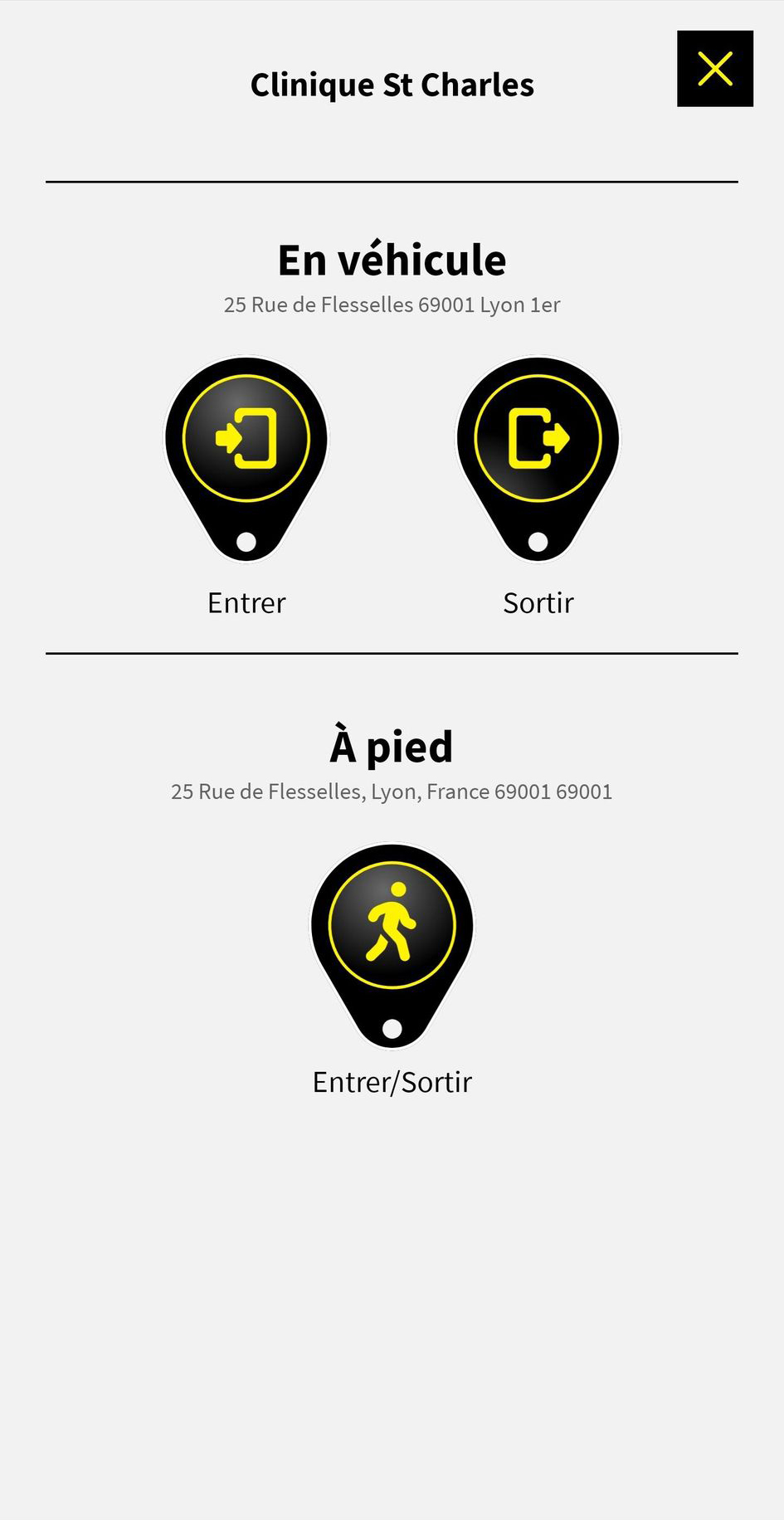
Task: Close the Clinique St Charles panel
Action: coord(714,69)
